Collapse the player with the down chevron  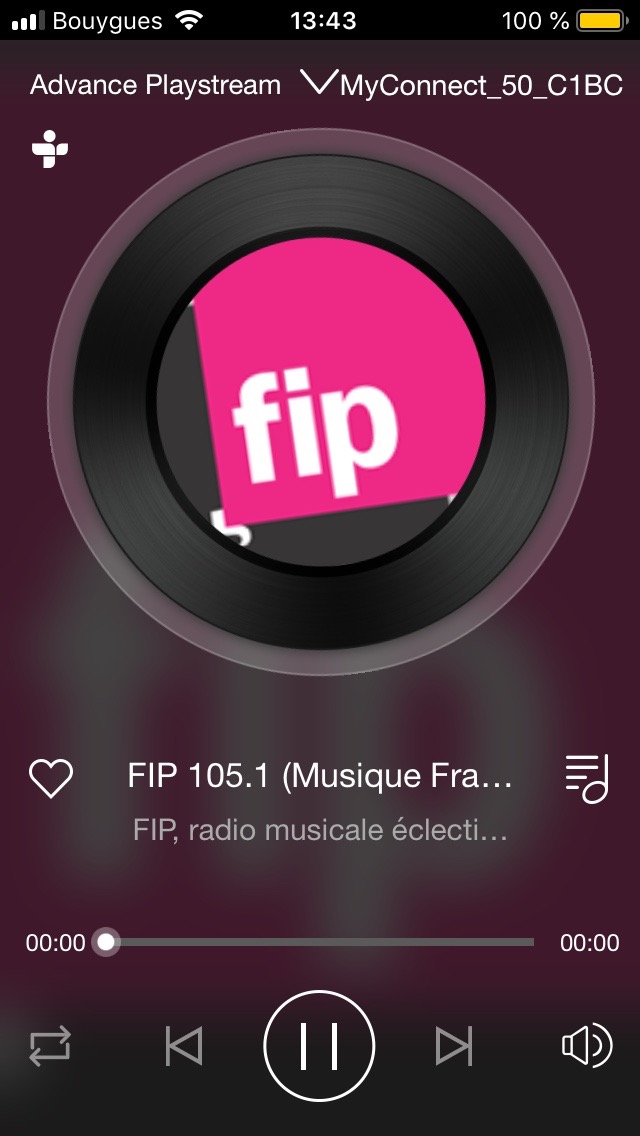pyautogui.click(x=318, y=83)
